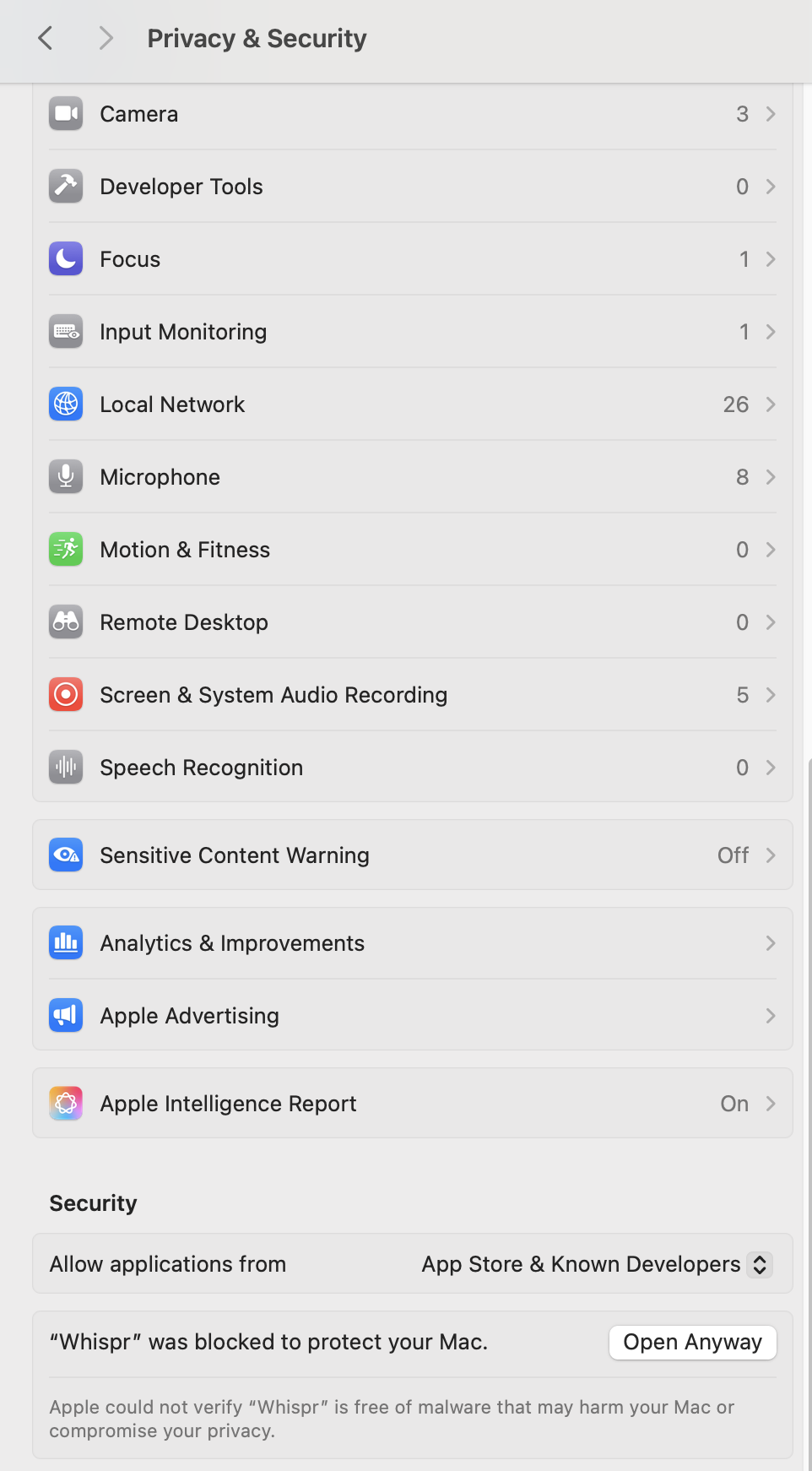Click the Screen & System Audio Recording icon
This screenshot has width=812, height=1471.
(x=65, y=694)
